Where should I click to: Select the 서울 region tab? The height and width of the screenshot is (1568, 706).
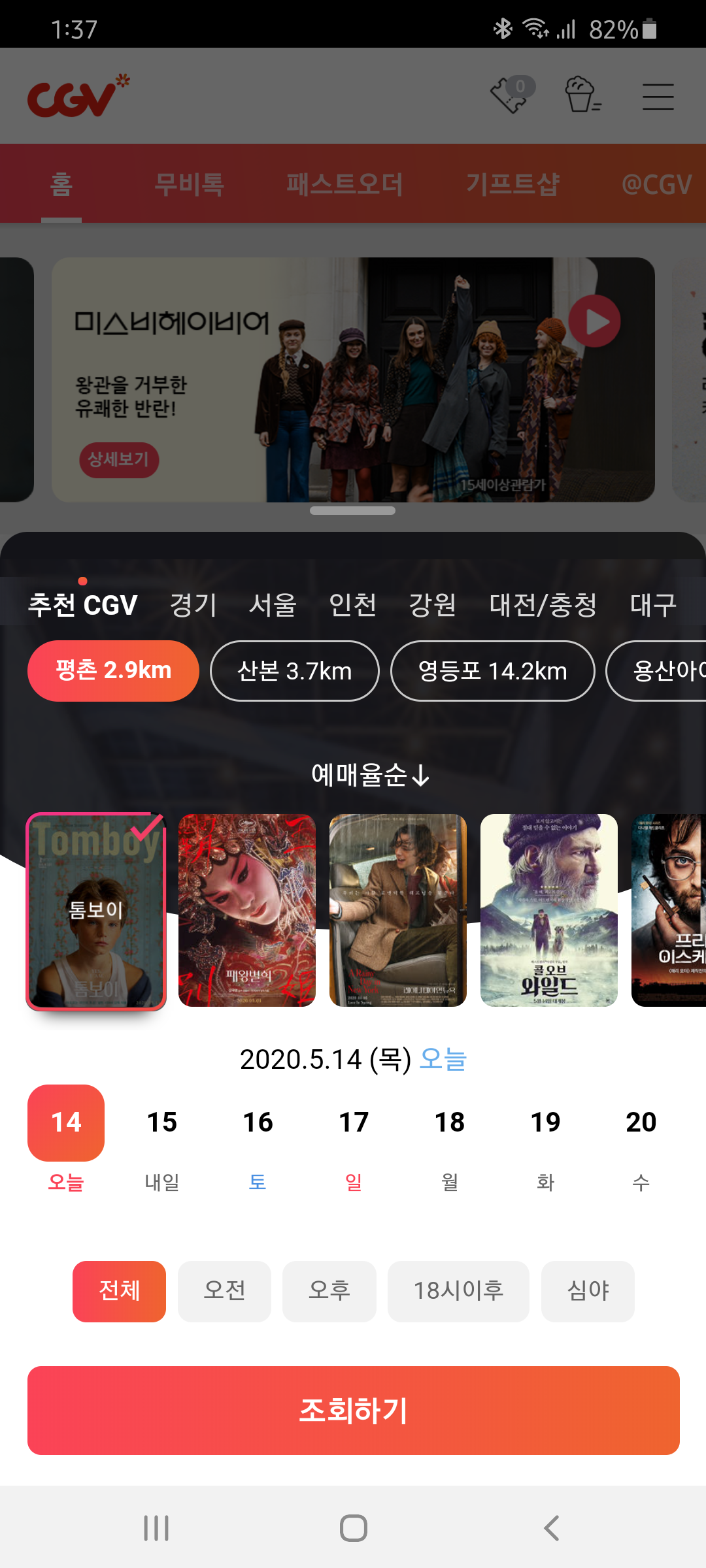tap(273, 605)
